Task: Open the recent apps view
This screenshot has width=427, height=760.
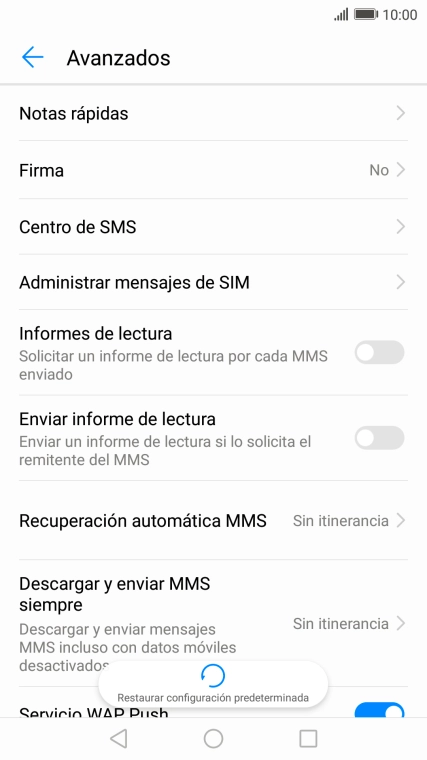Action: click(x=308, y=739)
